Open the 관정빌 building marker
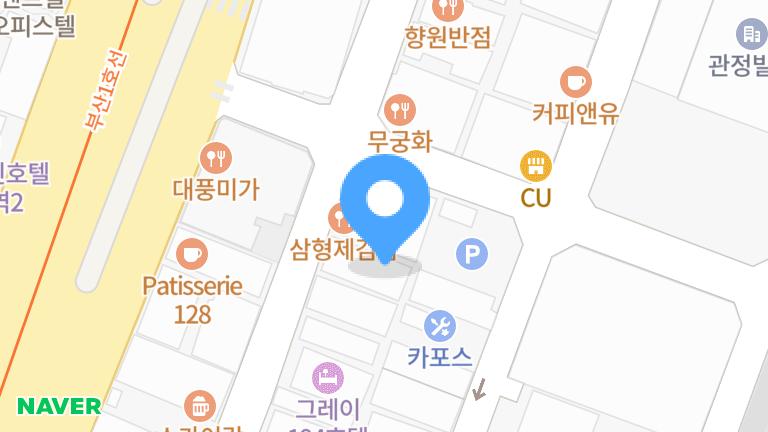 click(x=750, y=35)
